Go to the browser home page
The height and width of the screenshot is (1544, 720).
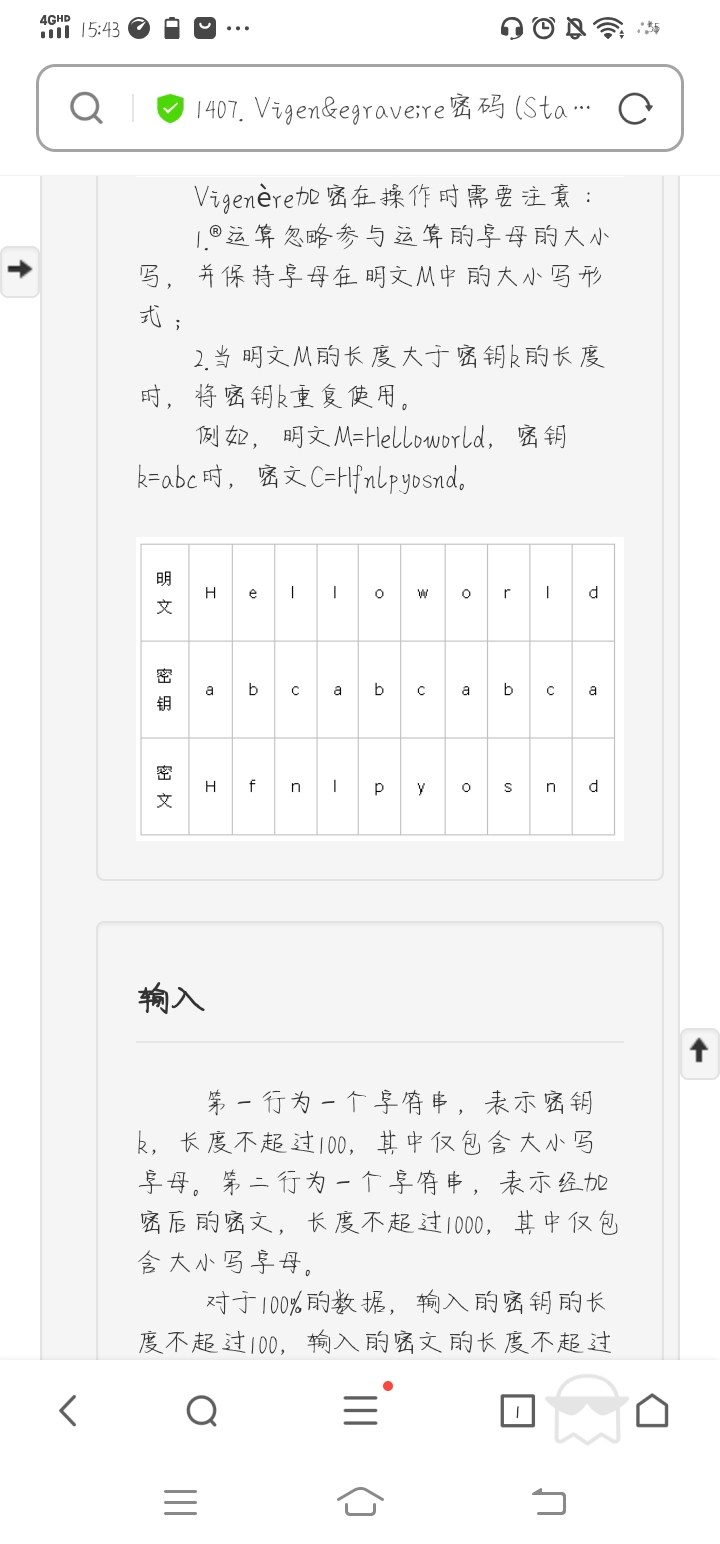pyautogui.click(x=652, y=1411)
